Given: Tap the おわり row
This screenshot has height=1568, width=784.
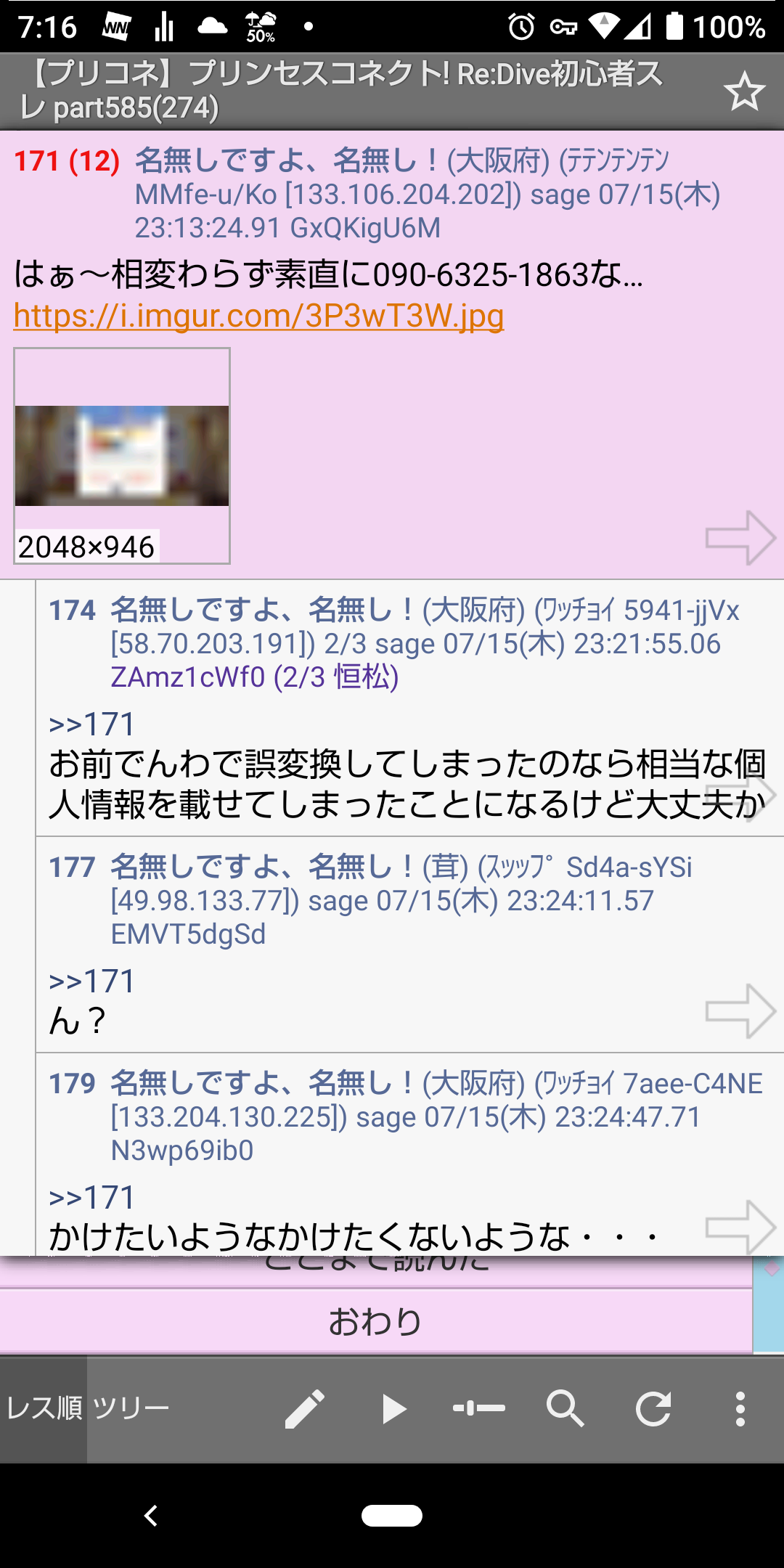Looking at the screenshot, I should click(376, 1321).
